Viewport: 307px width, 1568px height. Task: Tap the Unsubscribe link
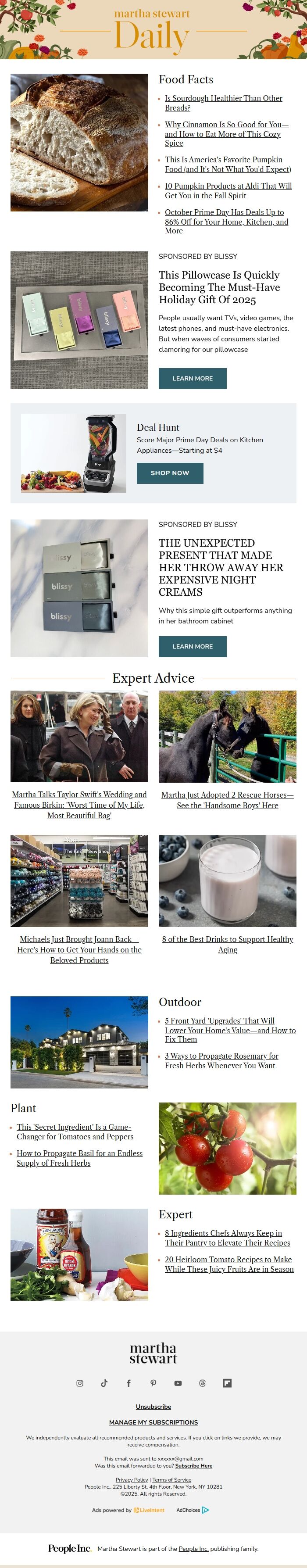pos(153,1407)
